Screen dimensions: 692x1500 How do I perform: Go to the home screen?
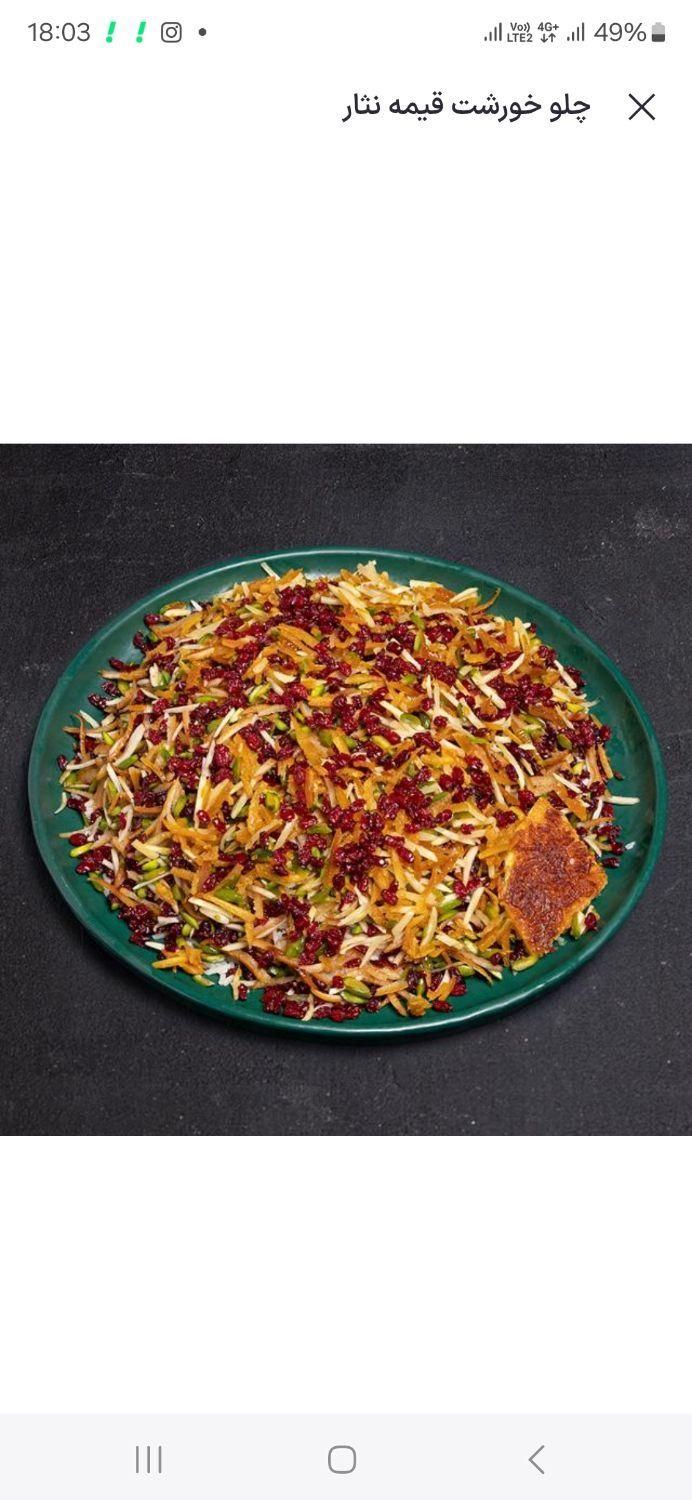342,1460
